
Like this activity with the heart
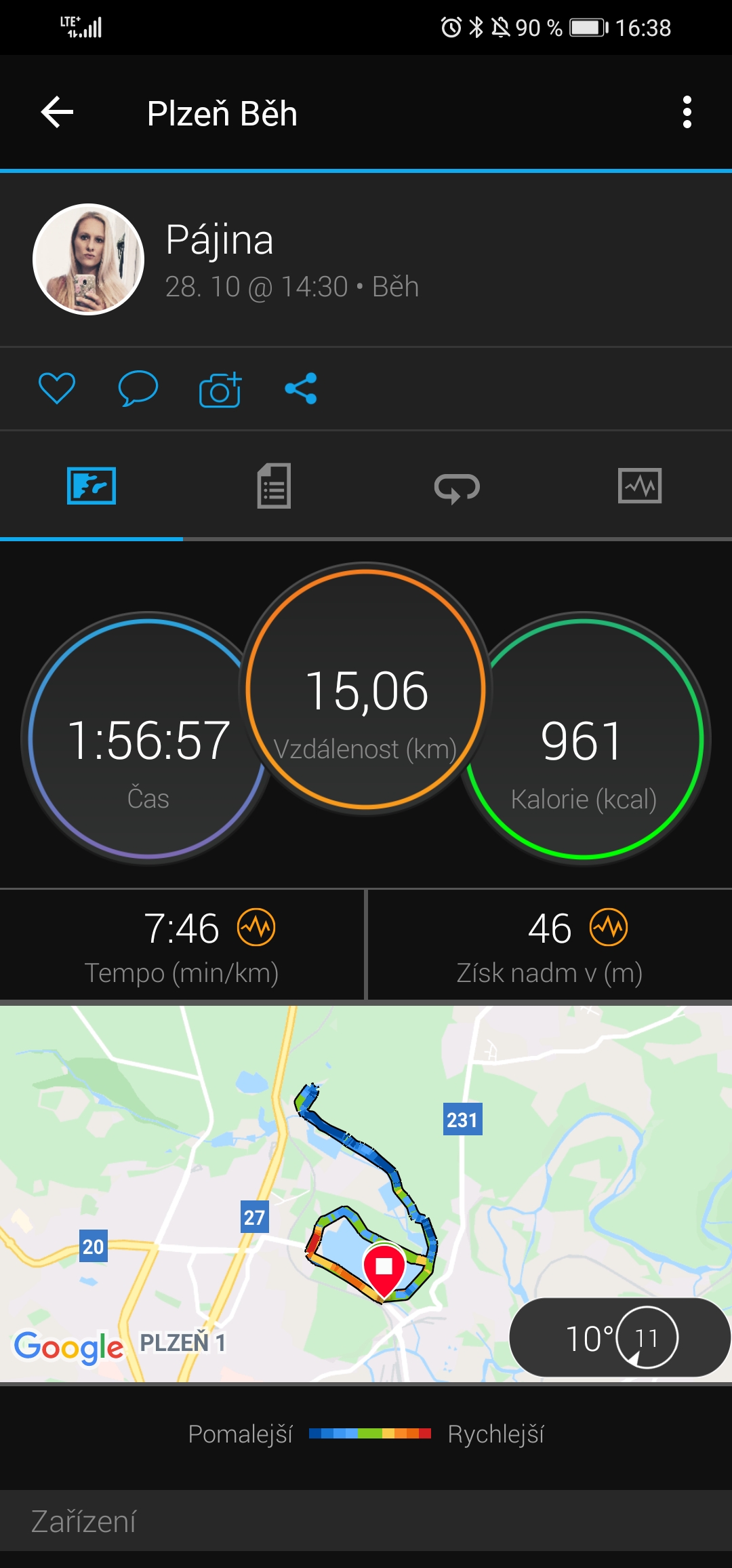click(x=57, y=389)
